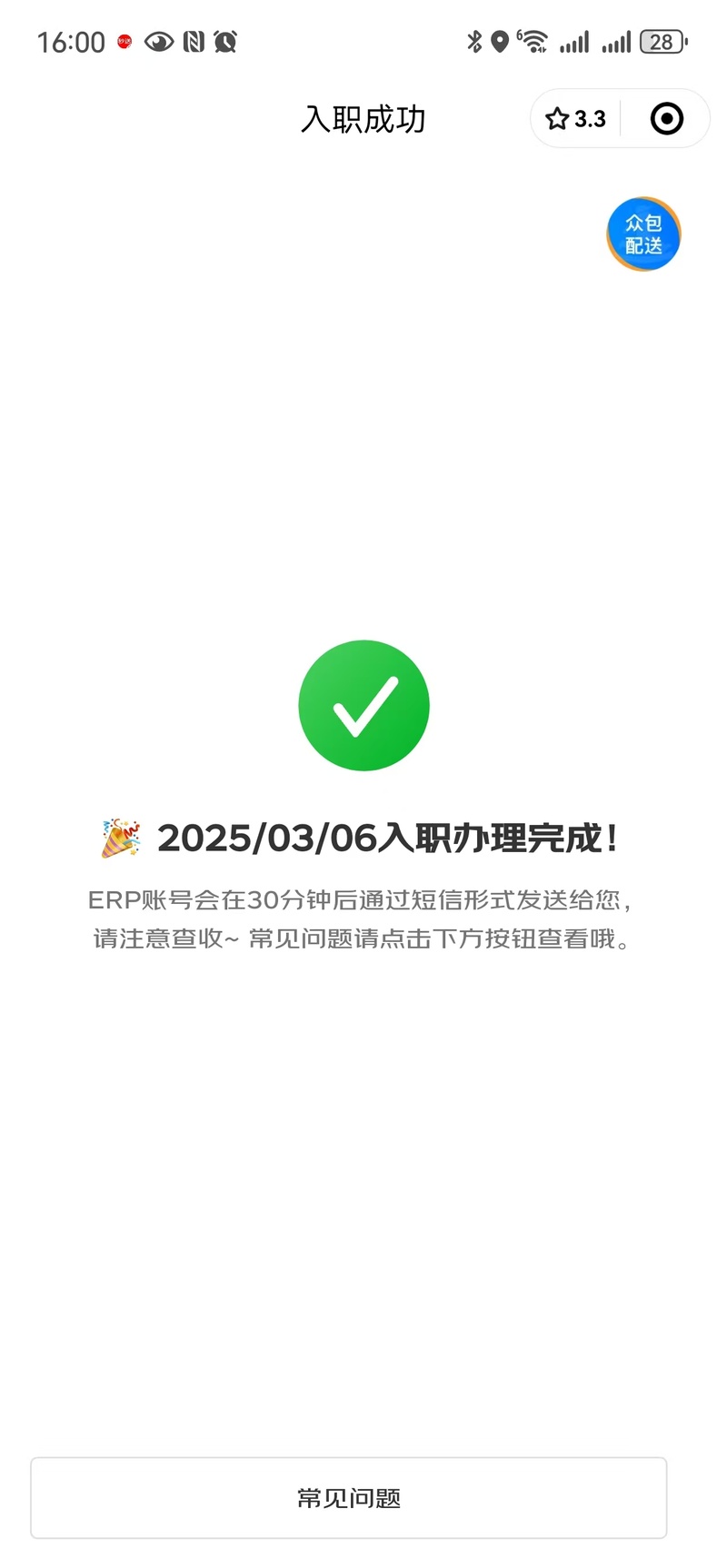Open the 常见问题 button
This screenshot has width=727, height=1568.
coord(349,1497)
